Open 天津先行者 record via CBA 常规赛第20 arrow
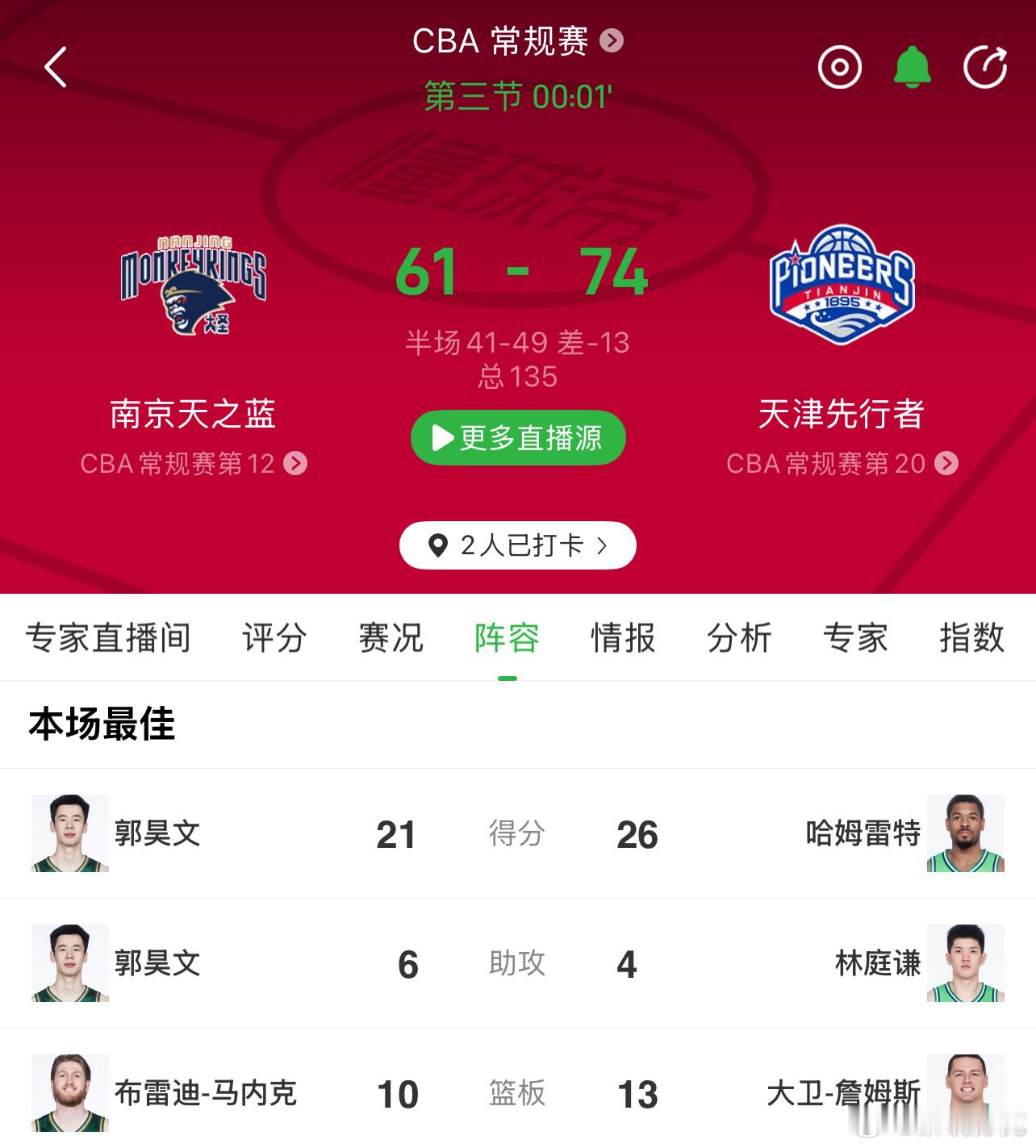1036x1148 pixels. 946,464
